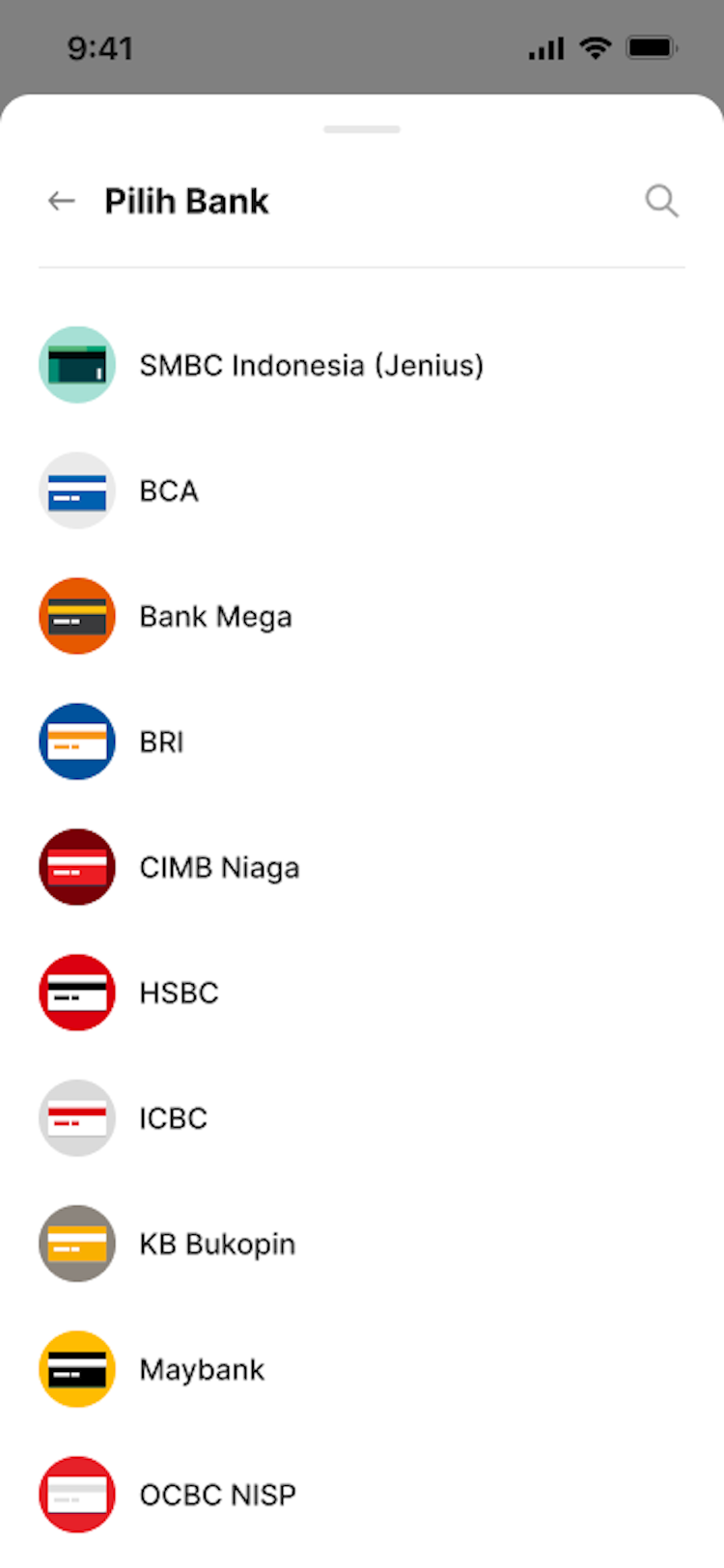724x1568 pixels.
Task: Select the BRI bank row
Action: [x=161, y=742]
